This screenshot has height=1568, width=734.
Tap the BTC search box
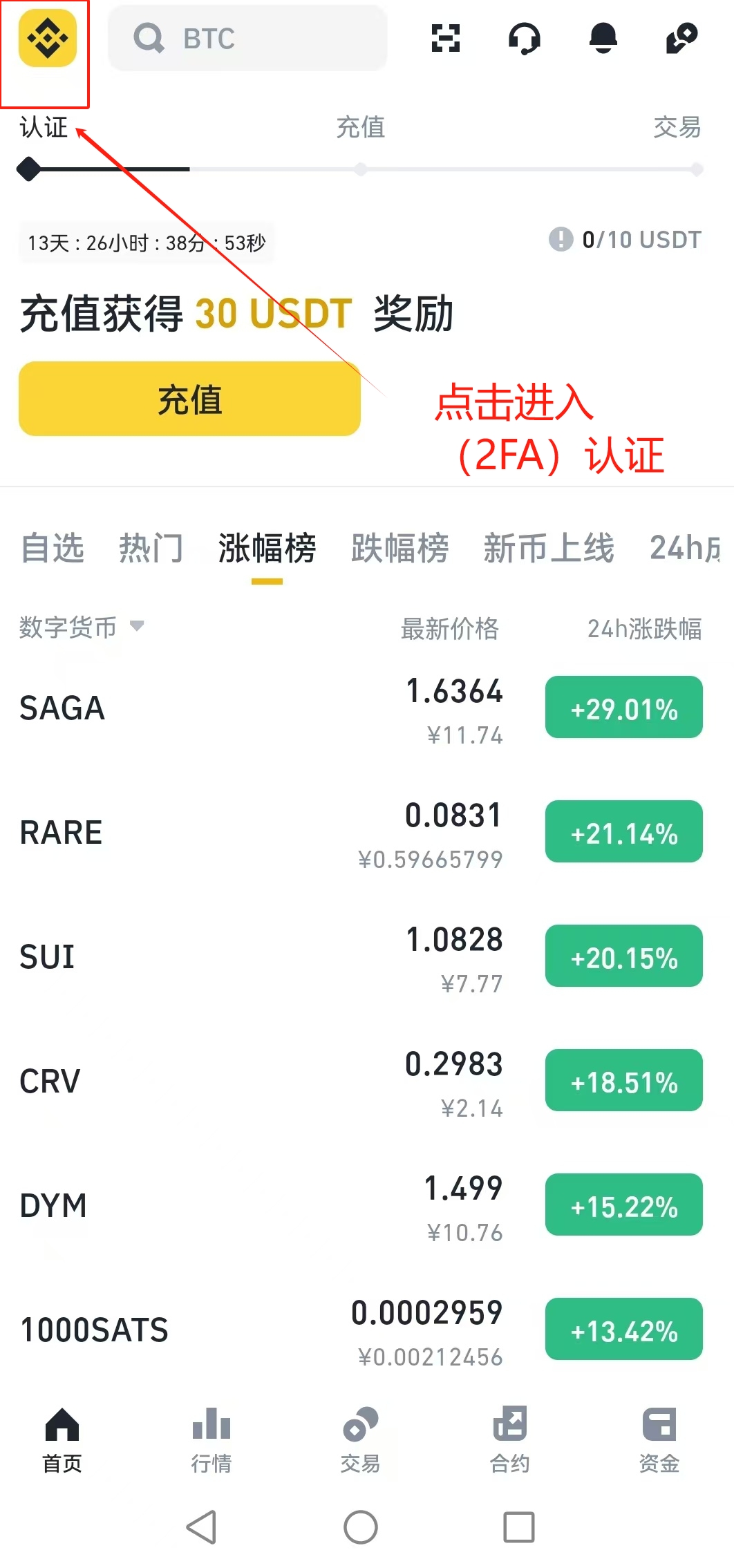click(x=247, y=38)
